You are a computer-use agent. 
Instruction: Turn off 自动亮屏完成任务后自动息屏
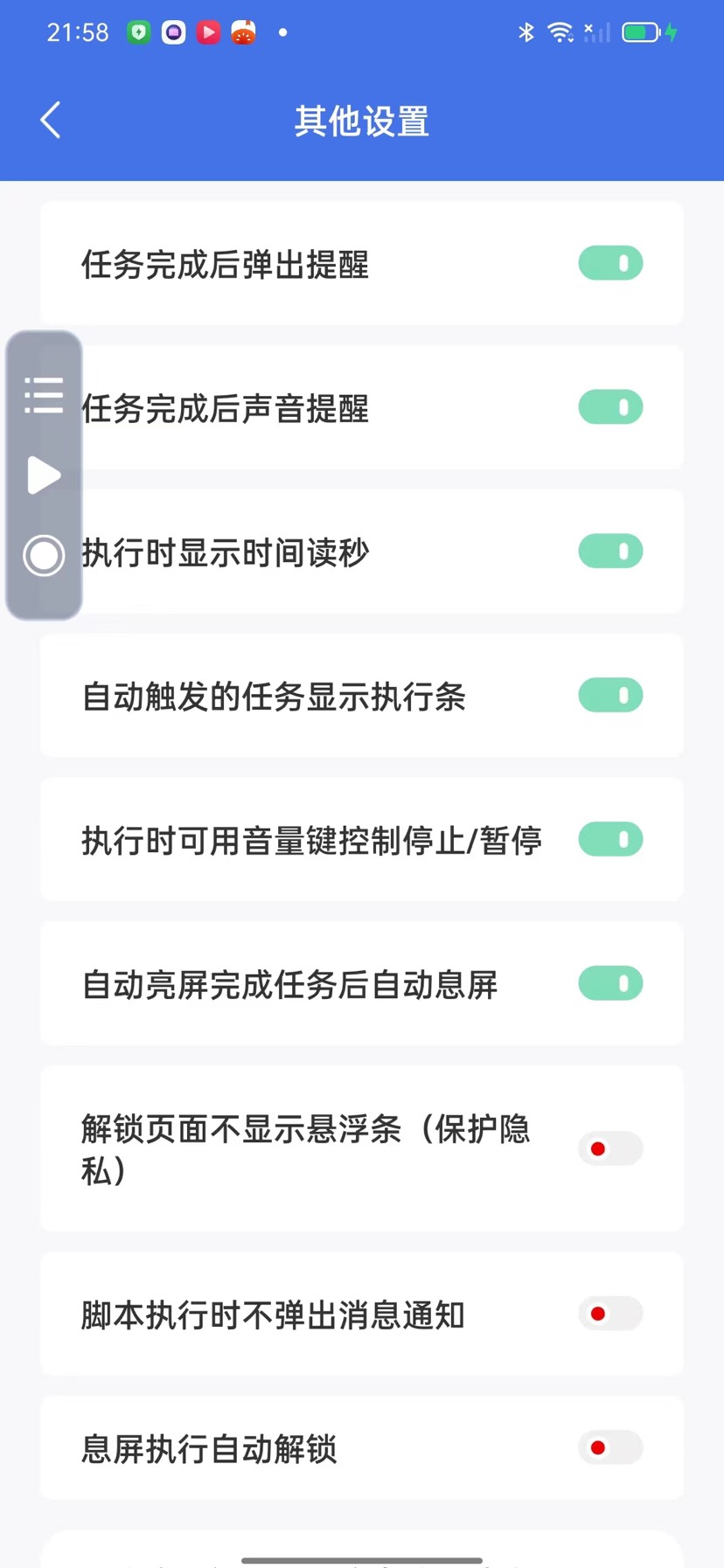pos(610,983)
